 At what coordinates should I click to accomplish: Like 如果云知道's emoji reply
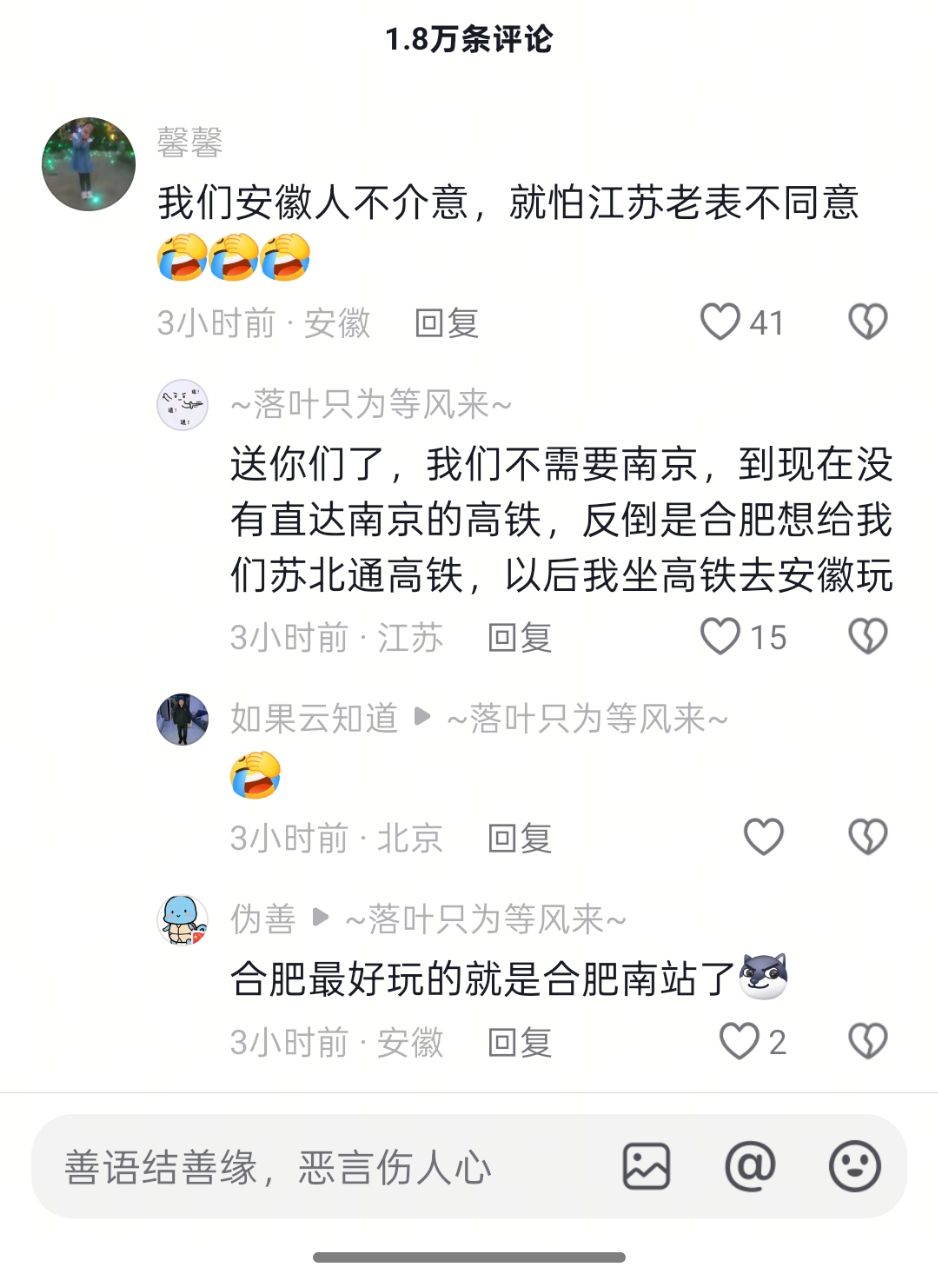click(x=765, y=837)
